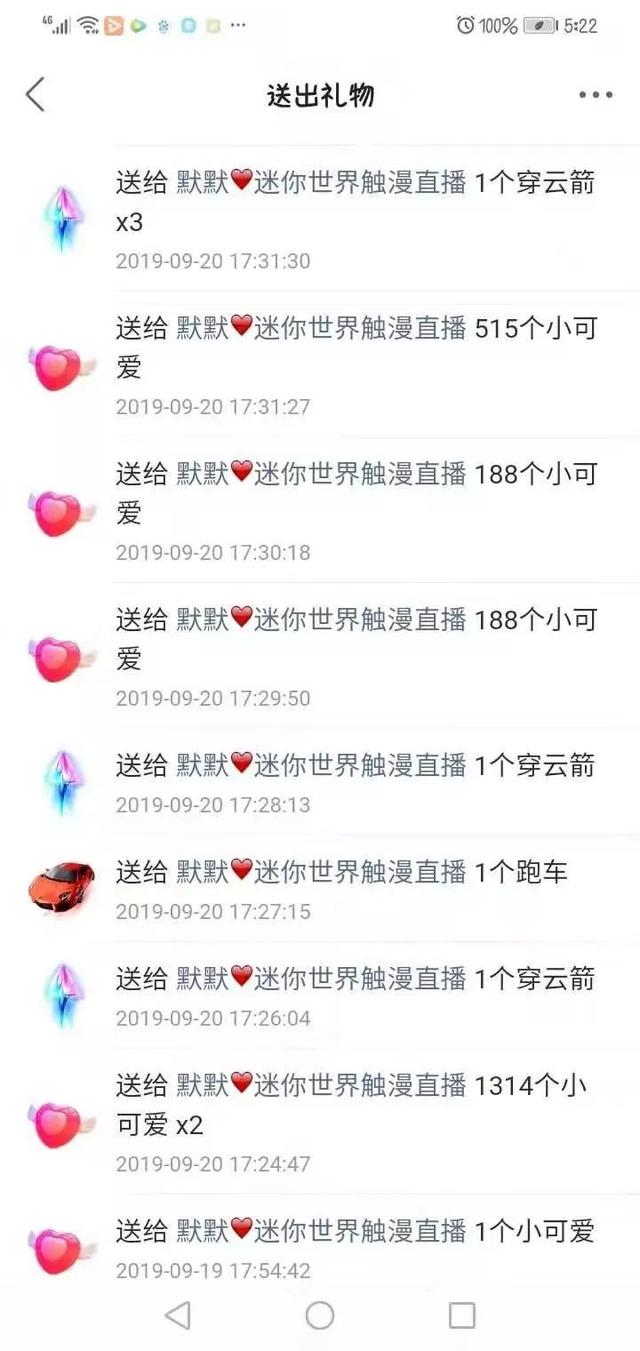
Task: Open the system recent apps view
Action: click(x=462, y=1315)
